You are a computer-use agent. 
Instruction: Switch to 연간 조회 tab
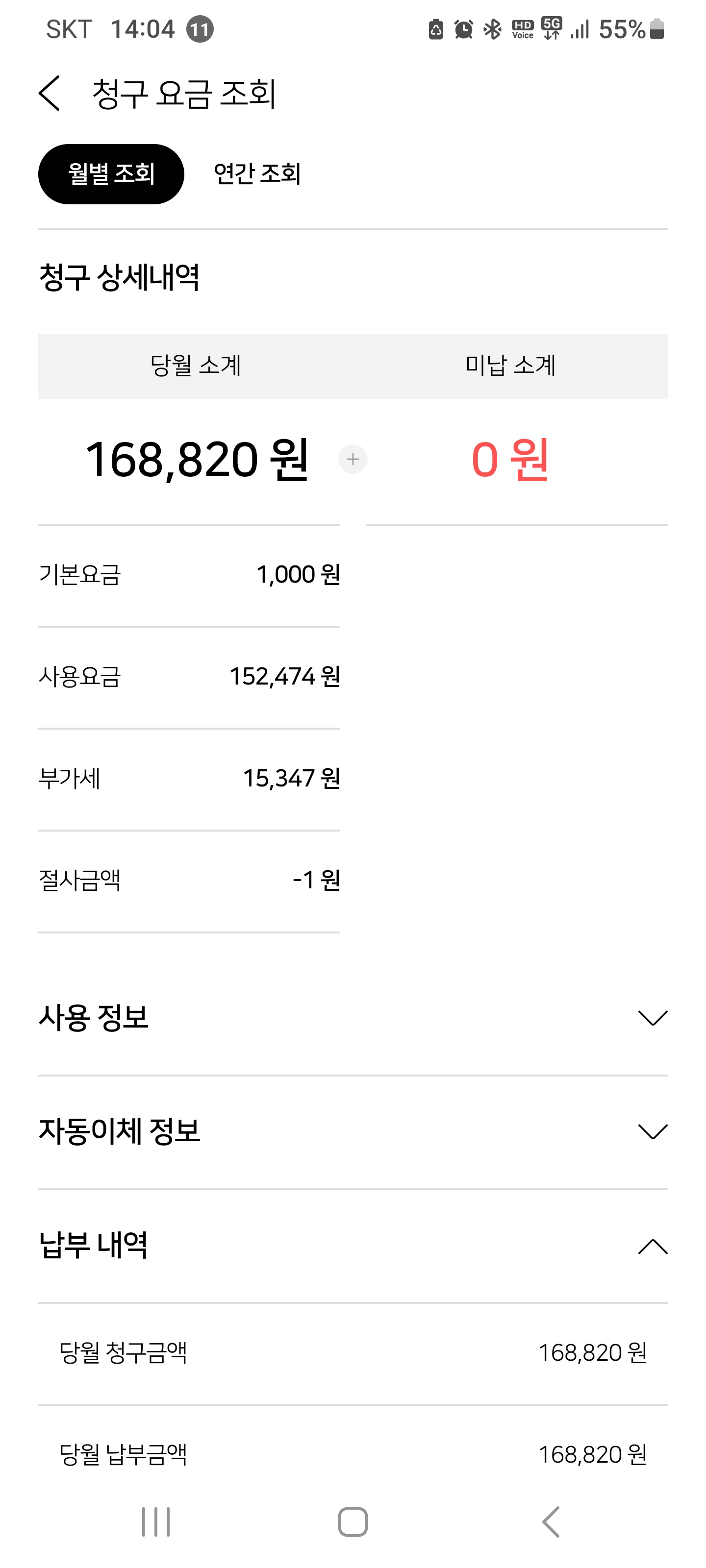256,174
